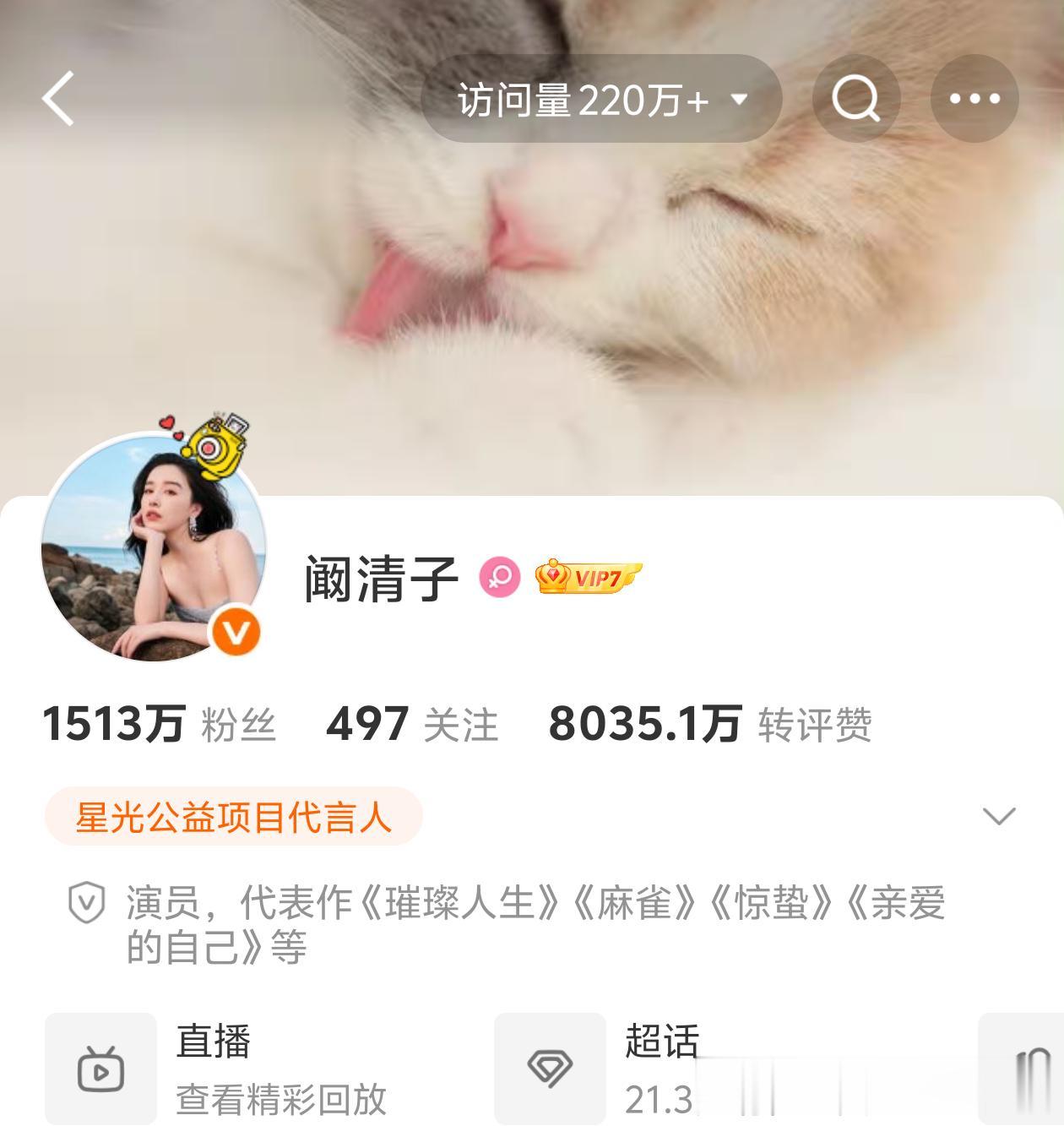This screenshot has height=1126, width=1064.
Task: Open the 访问量 220万+ dropdown
Action: click(x=601, y=98)
